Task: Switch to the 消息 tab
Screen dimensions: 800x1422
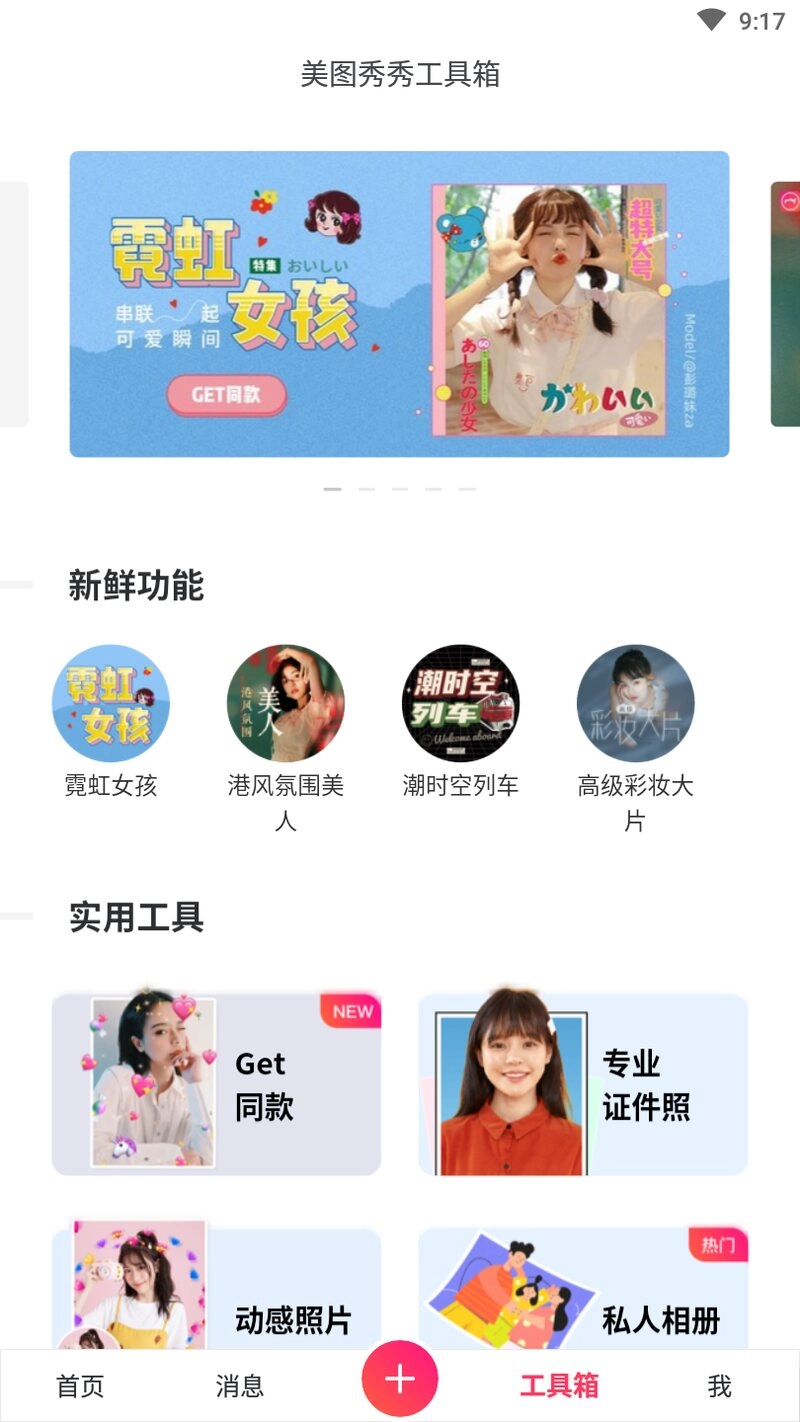Action: point(240,1386)
